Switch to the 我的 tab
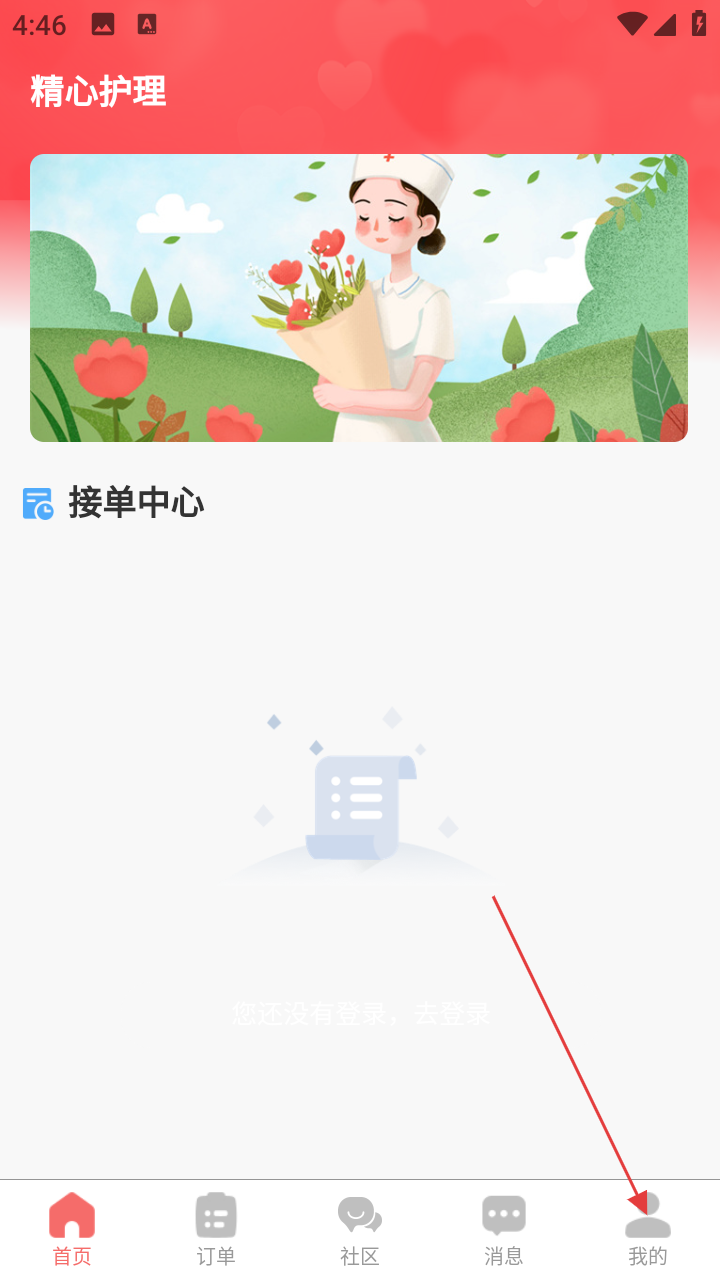 pos(647,1230)
